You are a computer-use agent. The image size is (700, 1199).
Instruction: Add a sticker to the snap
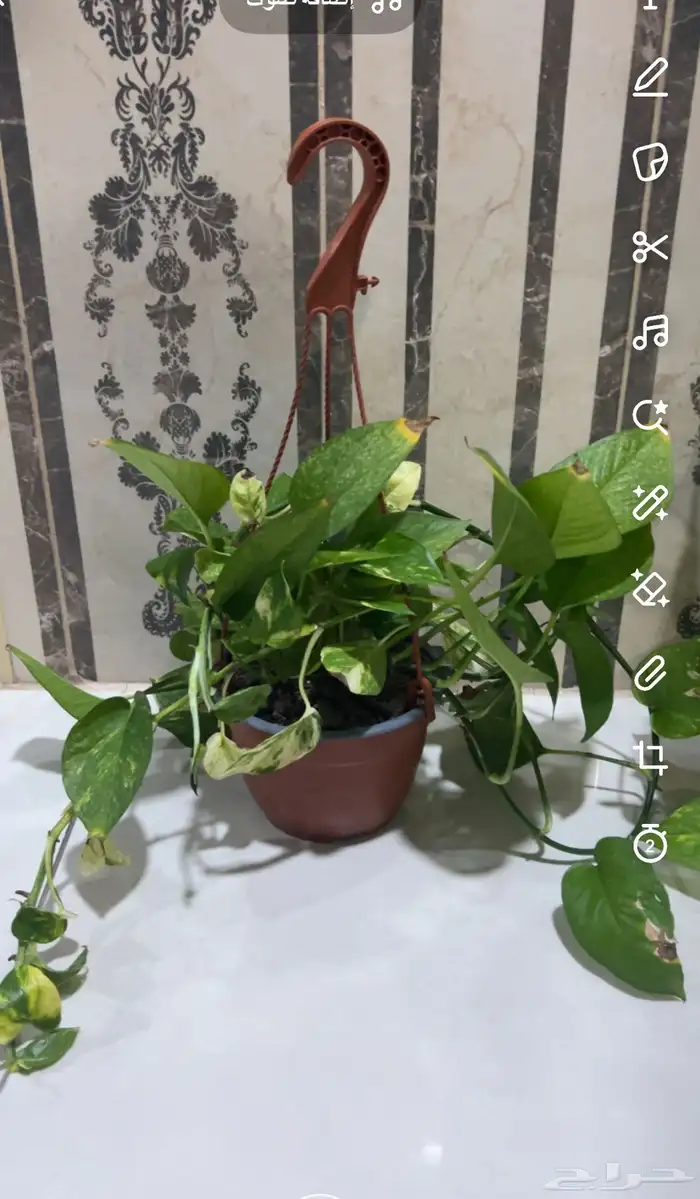point(650,162)
